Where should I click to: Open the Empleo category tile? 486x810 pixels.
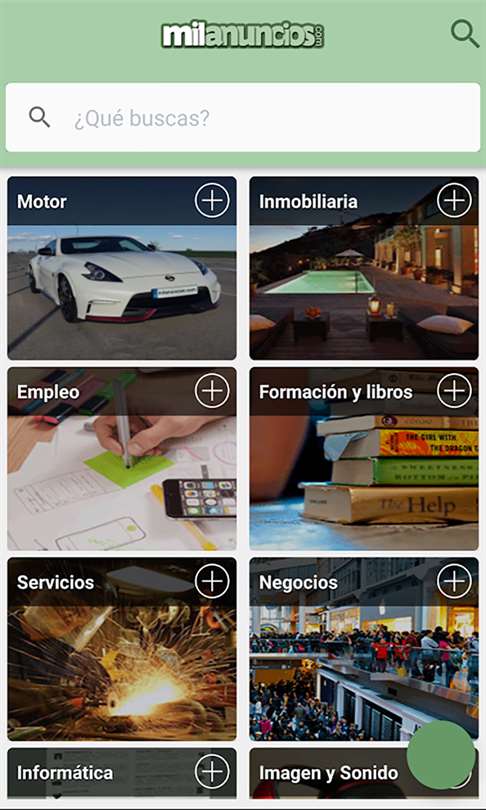122,459
